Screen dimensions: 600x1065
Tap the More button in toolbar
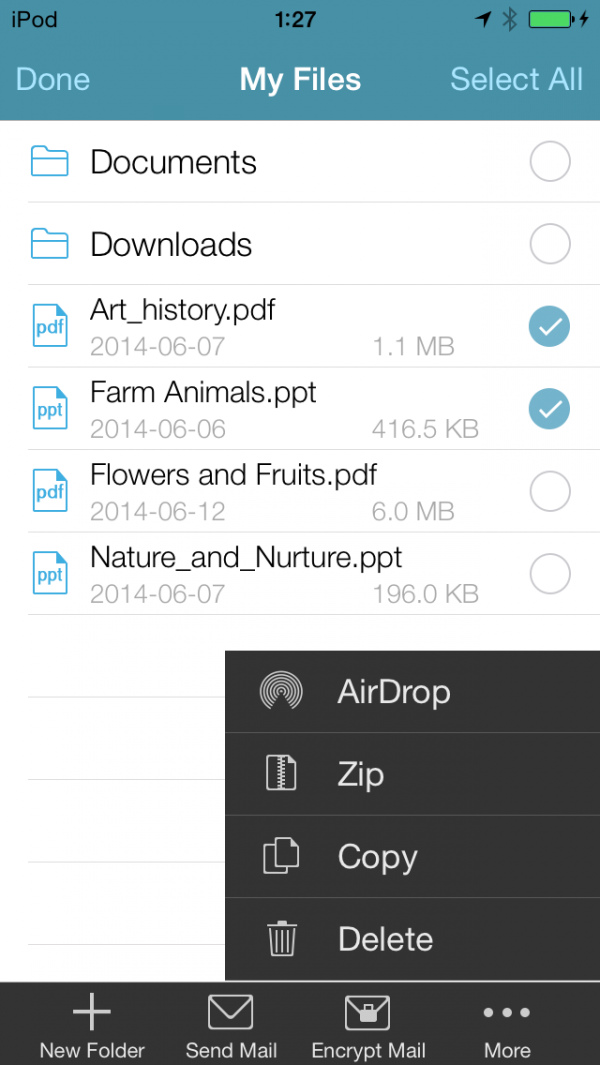(x=507, y=1026)
